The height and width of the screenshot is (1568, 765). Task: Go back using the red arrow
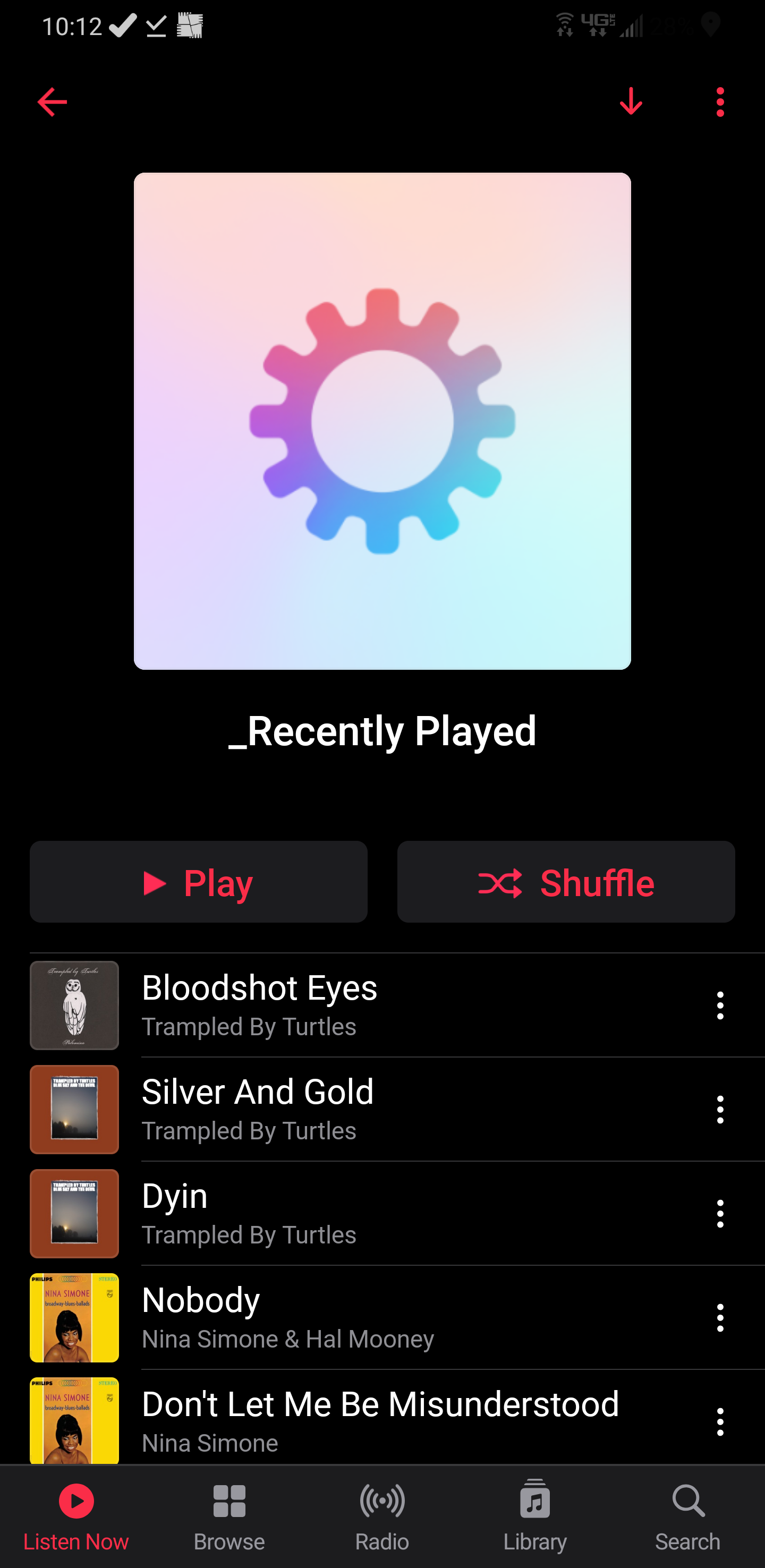click(x=53, y=101)
